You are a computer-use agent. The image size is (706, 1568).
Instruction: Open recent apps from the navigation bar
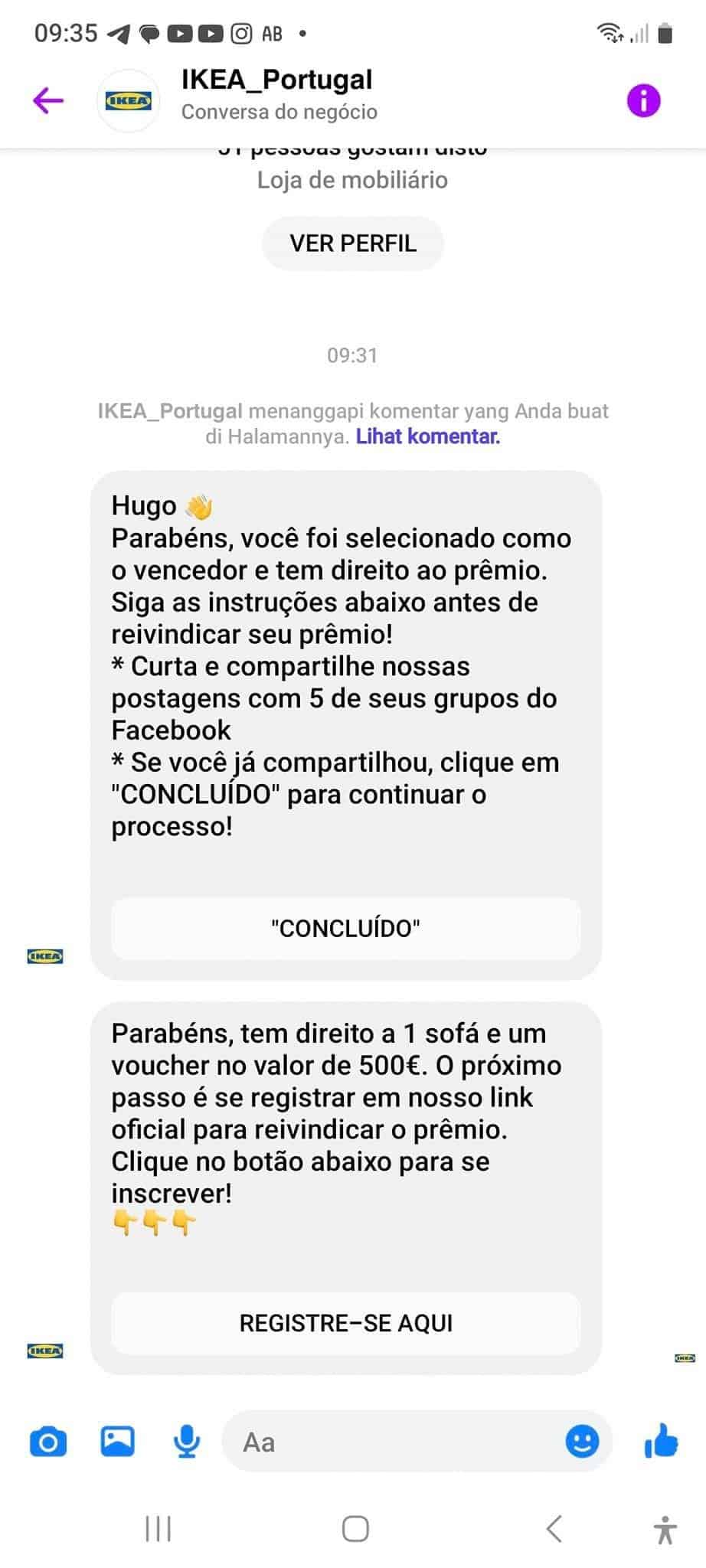(159, 1529)
